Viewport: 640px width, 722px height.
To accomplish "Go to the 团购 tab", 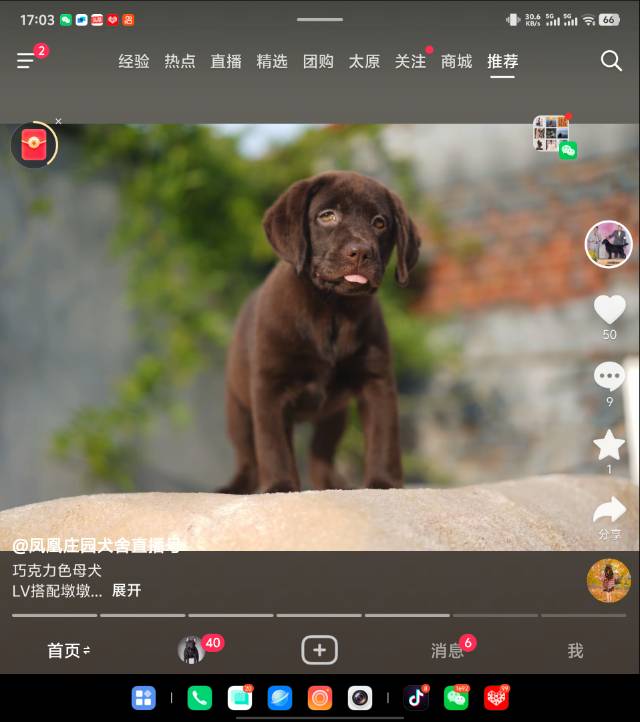I will [318, 61].
